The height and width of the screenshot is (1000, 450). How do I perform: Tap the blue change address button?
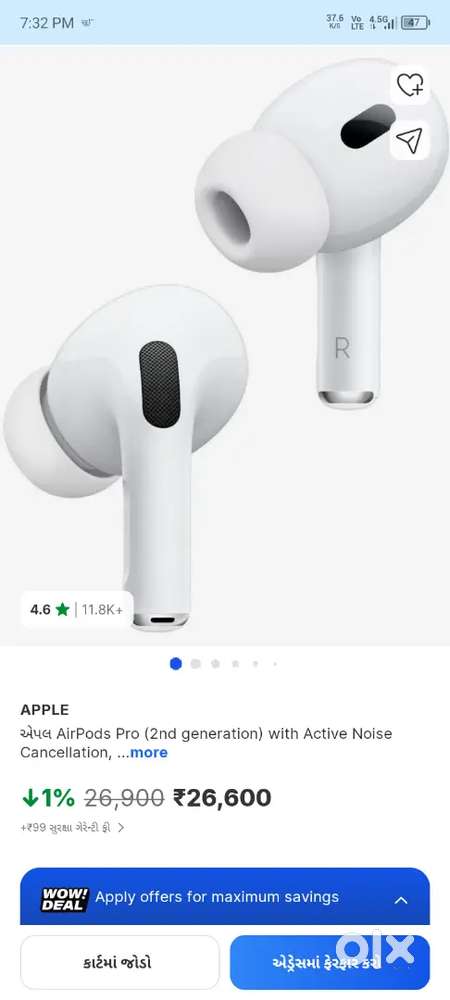[330, 962]
